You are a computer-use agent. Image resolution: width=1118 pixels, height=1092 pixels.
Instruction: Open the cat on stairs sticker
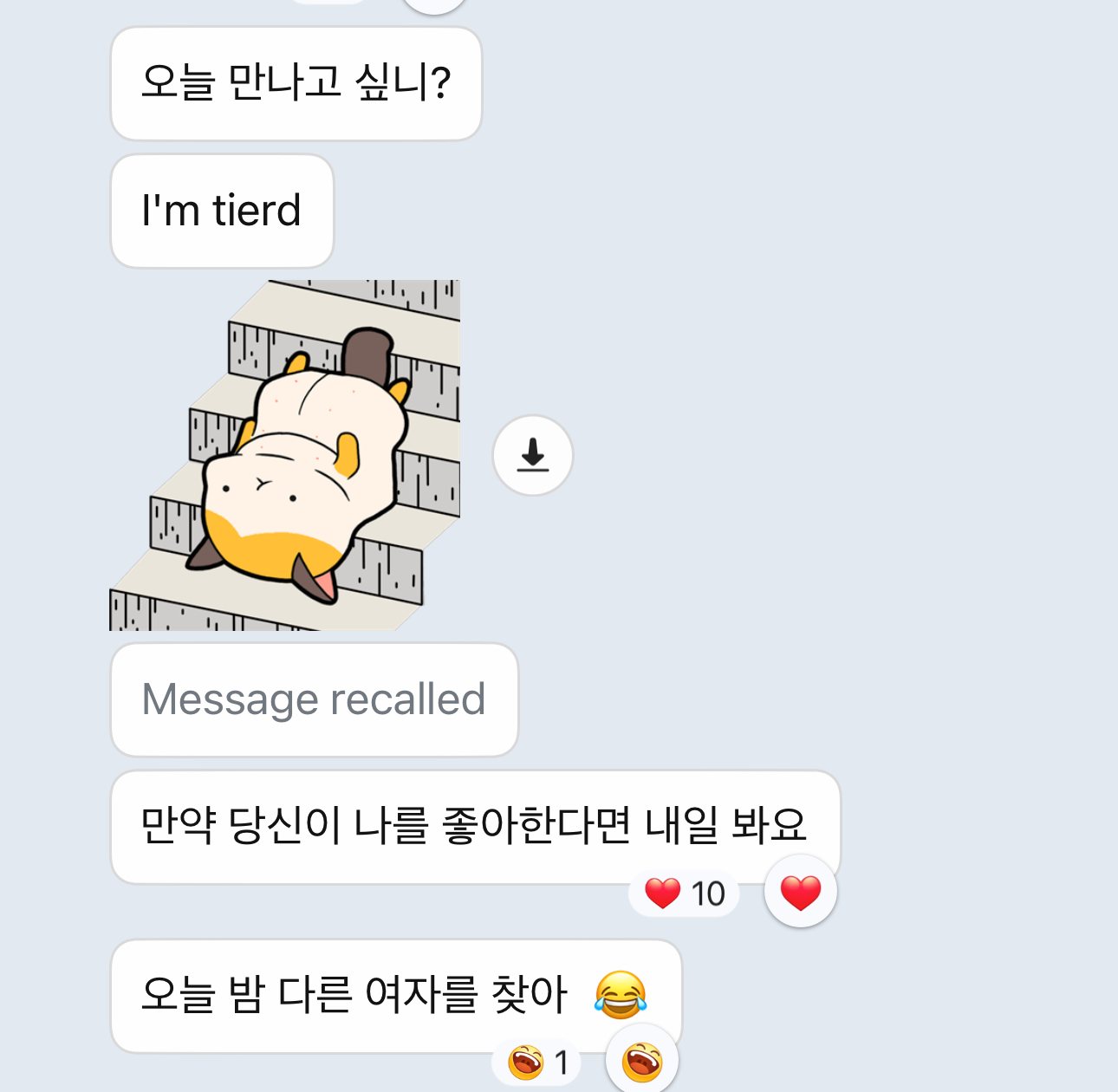point(285,455)
